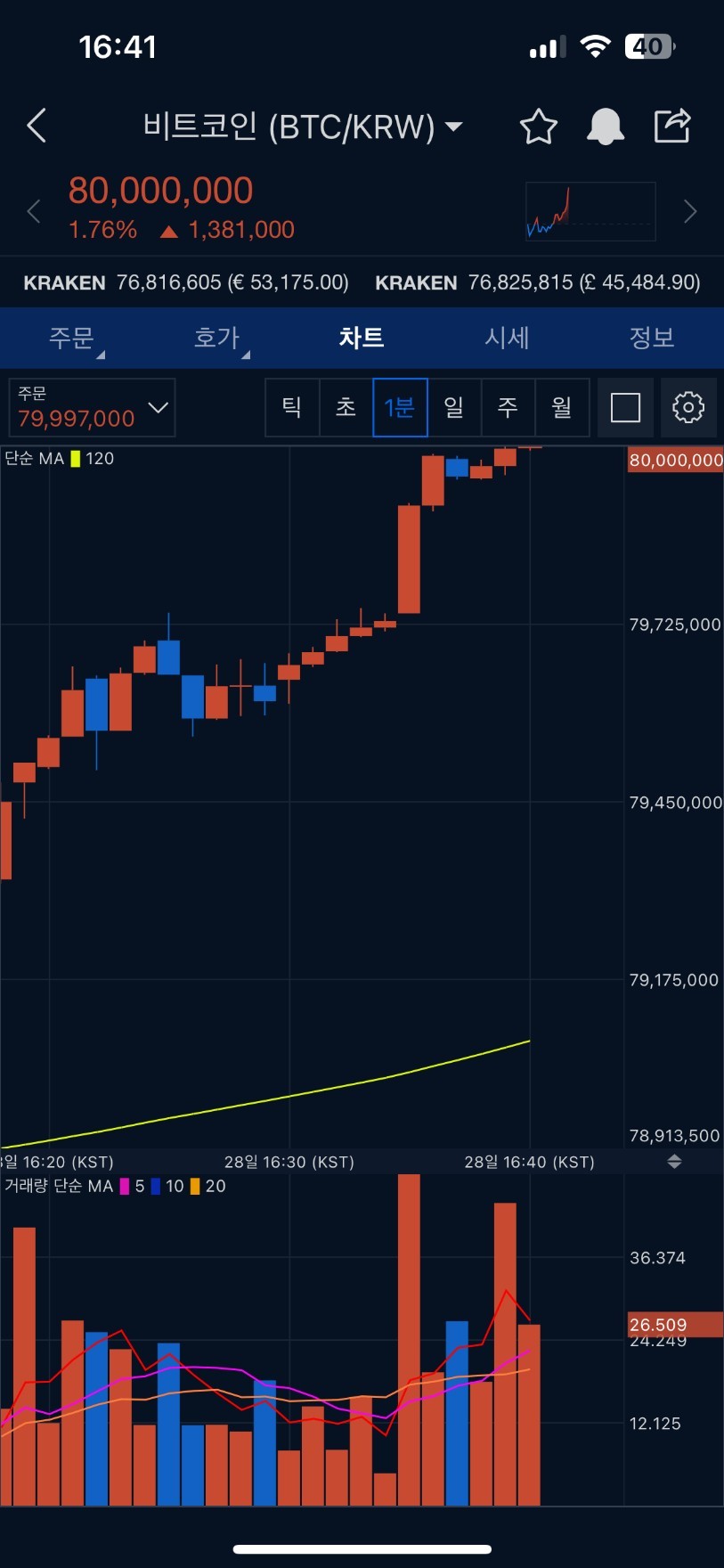Select the 월 chart interval
Viewport: 724px width, 1568px height.
click(x=562, y=407)
